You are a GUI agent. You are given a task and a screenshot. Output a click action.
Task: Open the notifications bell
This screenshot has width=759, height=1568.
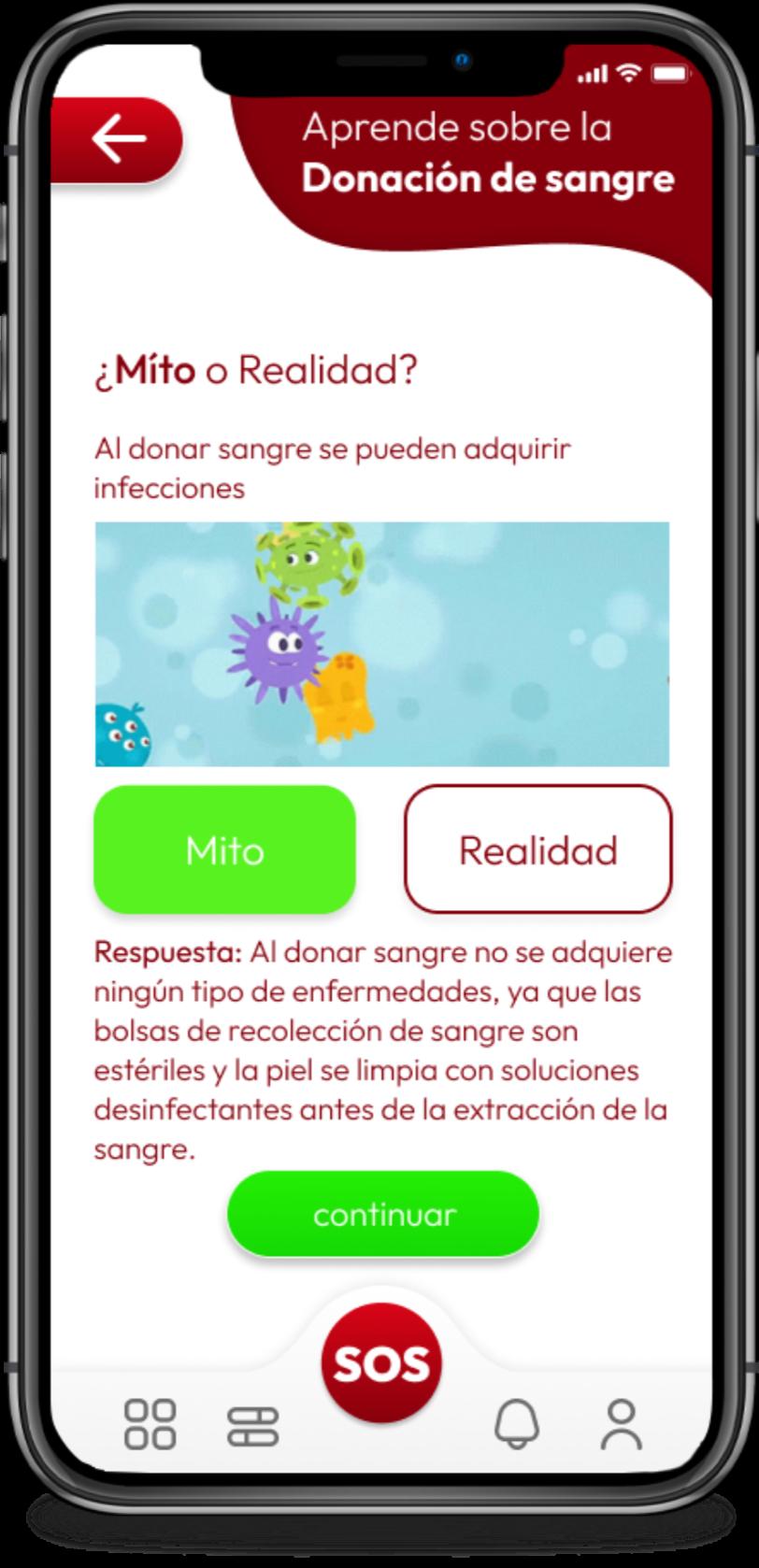[x=517, y=1424]
